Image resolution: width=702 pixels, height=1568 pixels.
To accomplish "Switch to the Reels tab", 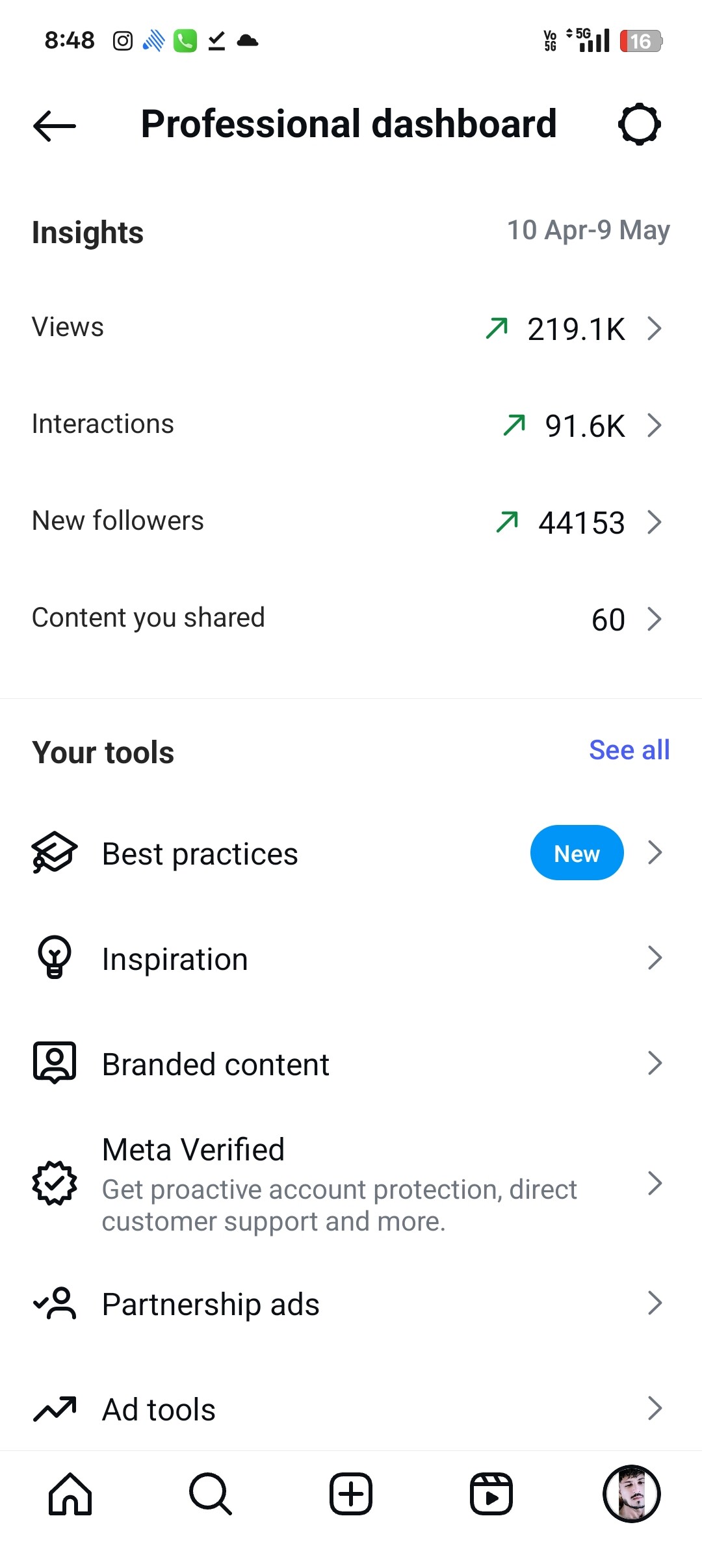I will tap(491, 1494).
